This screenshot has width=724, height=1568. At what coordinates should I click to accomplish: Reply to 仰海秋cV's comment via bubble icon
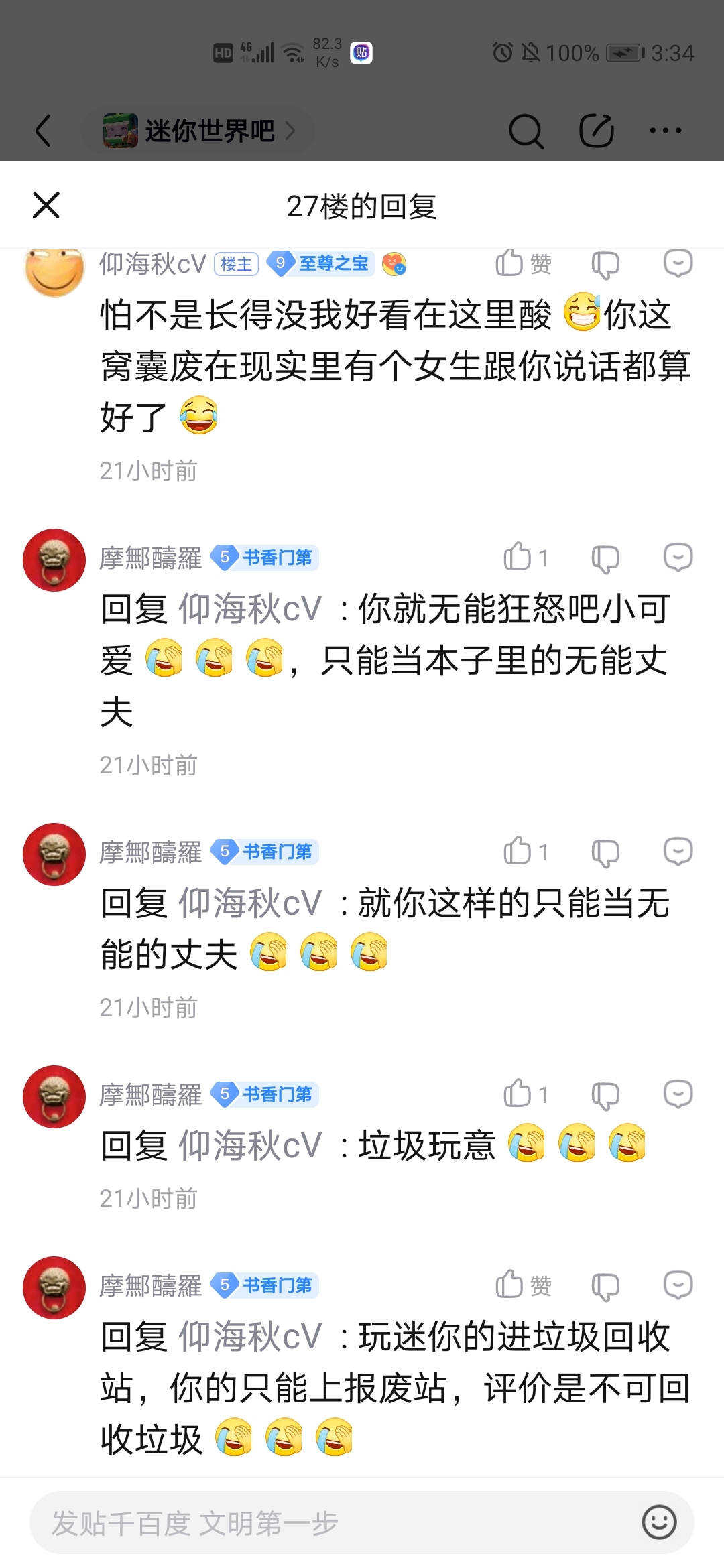coord(678,263)
